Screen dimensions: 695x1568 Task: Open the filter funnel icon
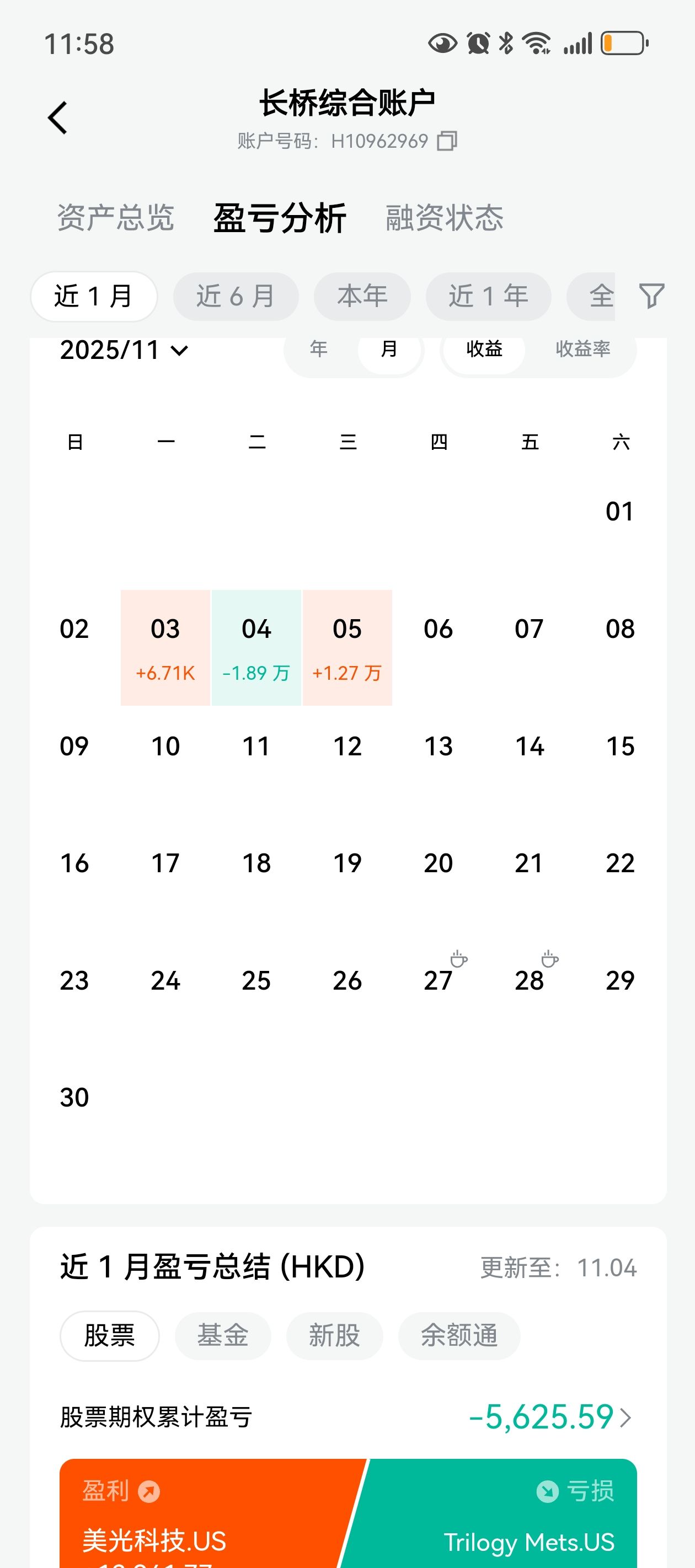651,296
